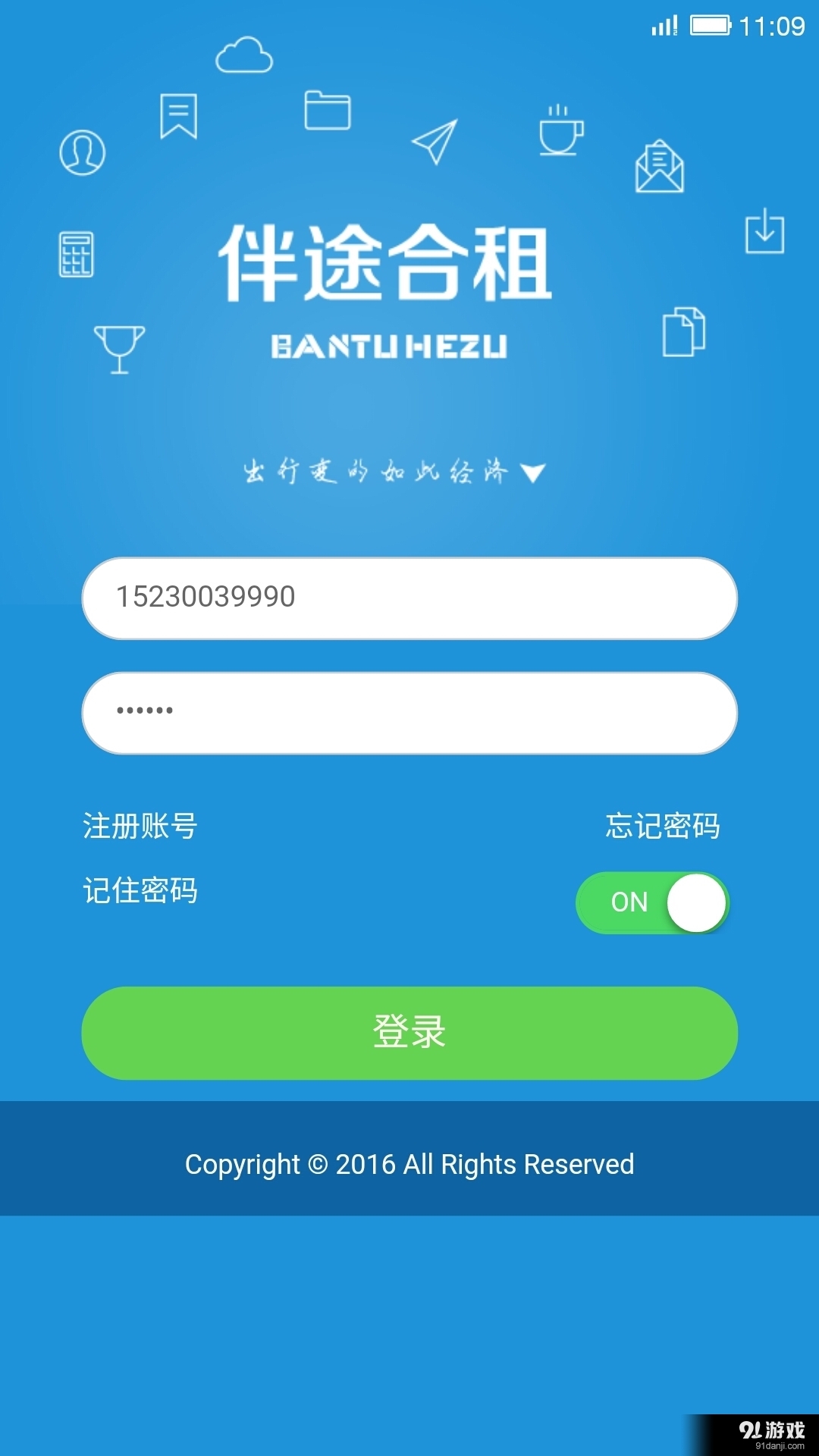Click the user avatar icon

pos(83,153)
